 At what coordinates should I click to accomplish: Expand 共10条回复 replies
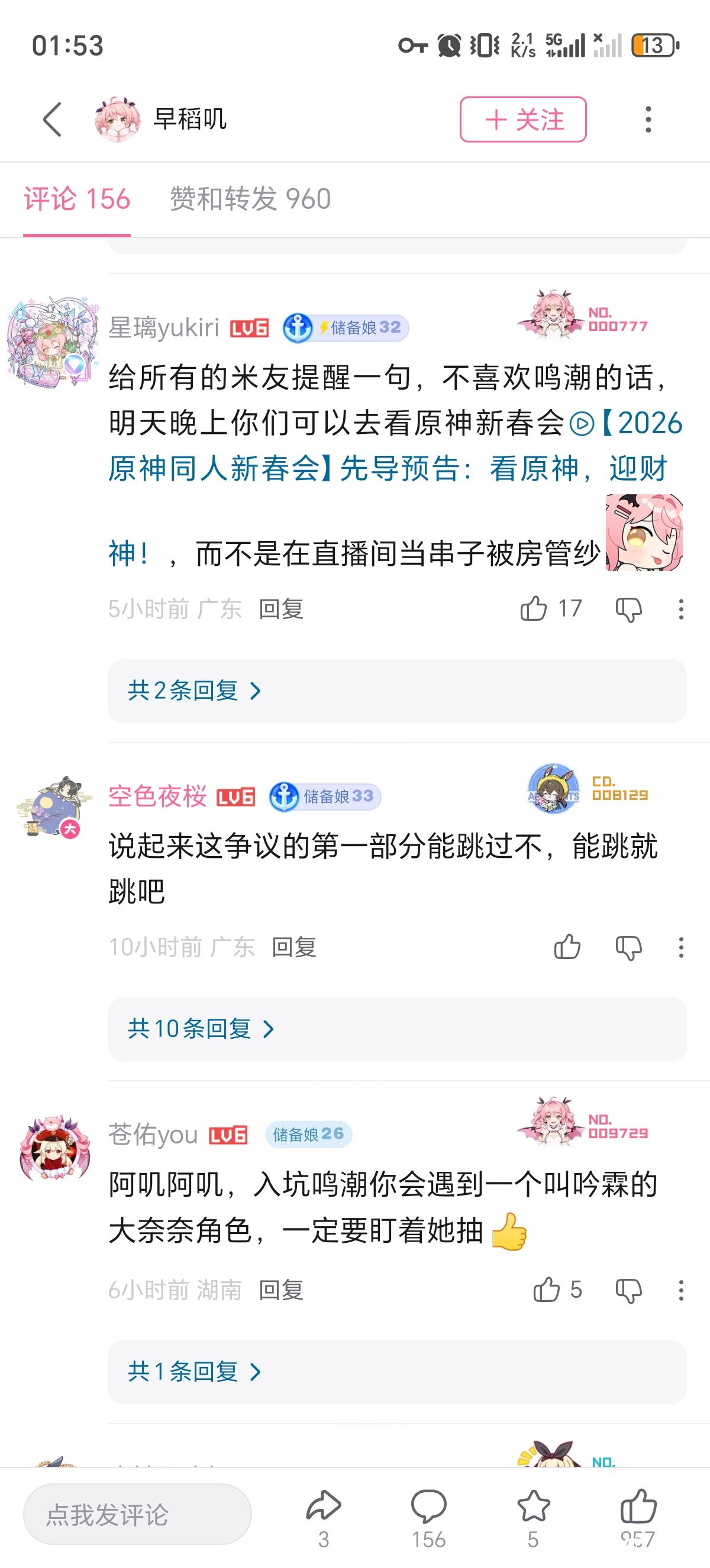point(397,1029)
